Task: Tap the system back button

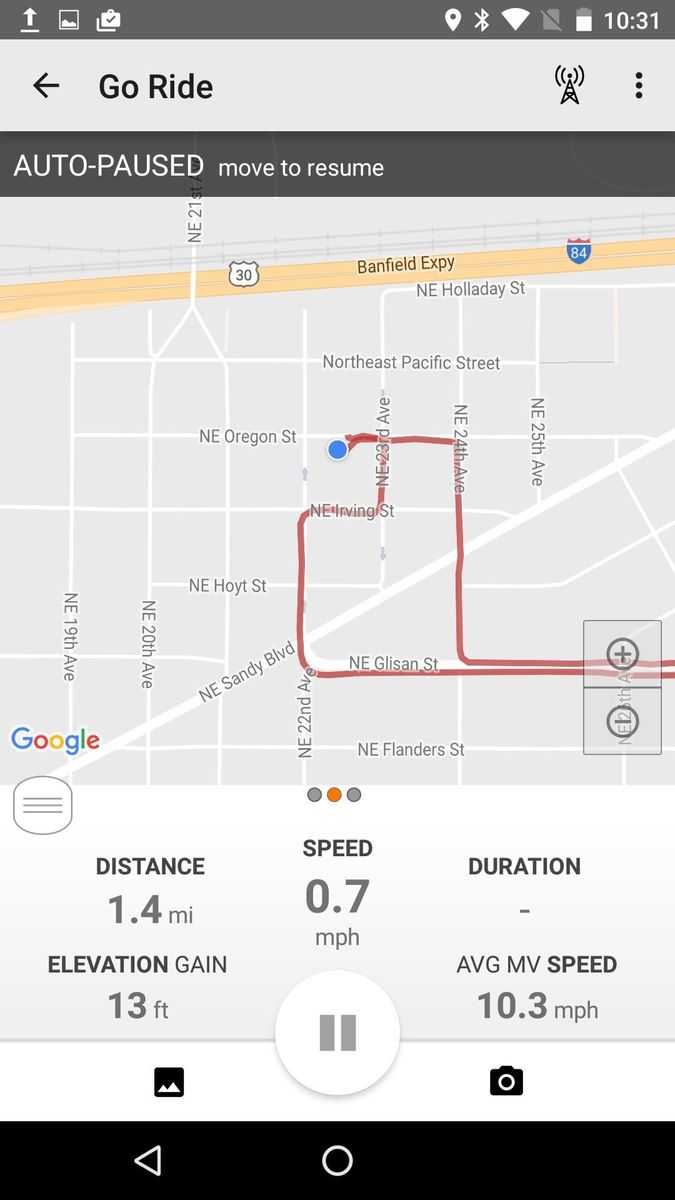Action: click(148, 1160)
